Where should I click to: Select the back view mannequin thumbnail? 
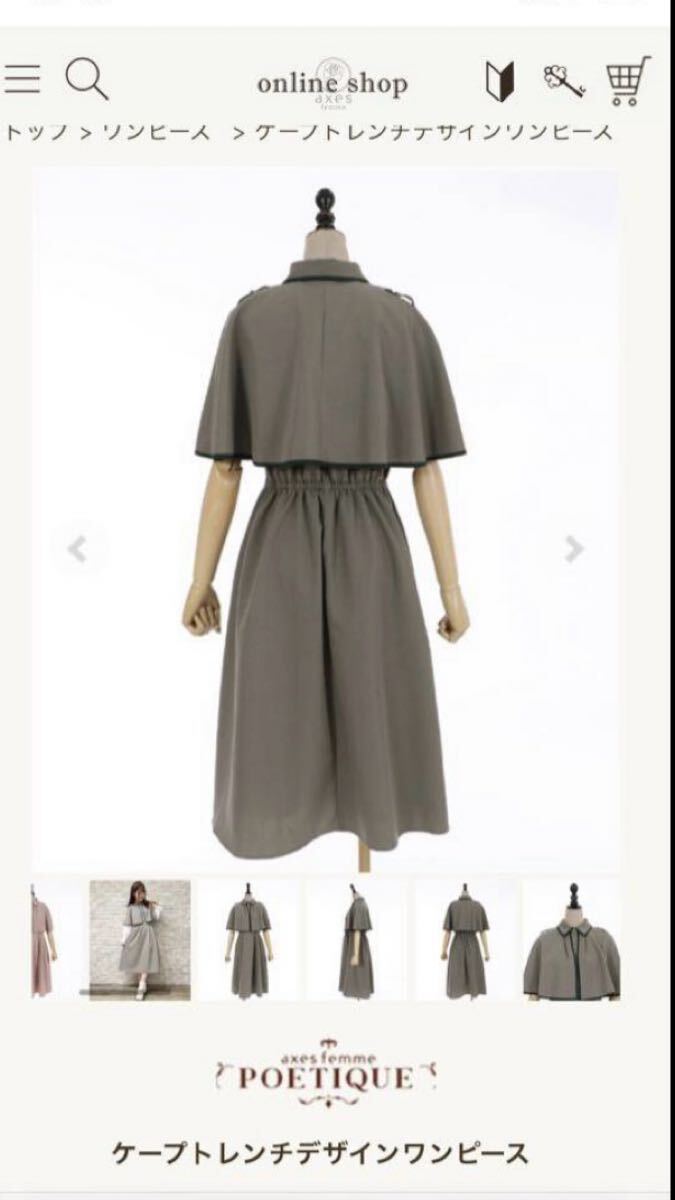pyautogui.click(x=465, y=940)
